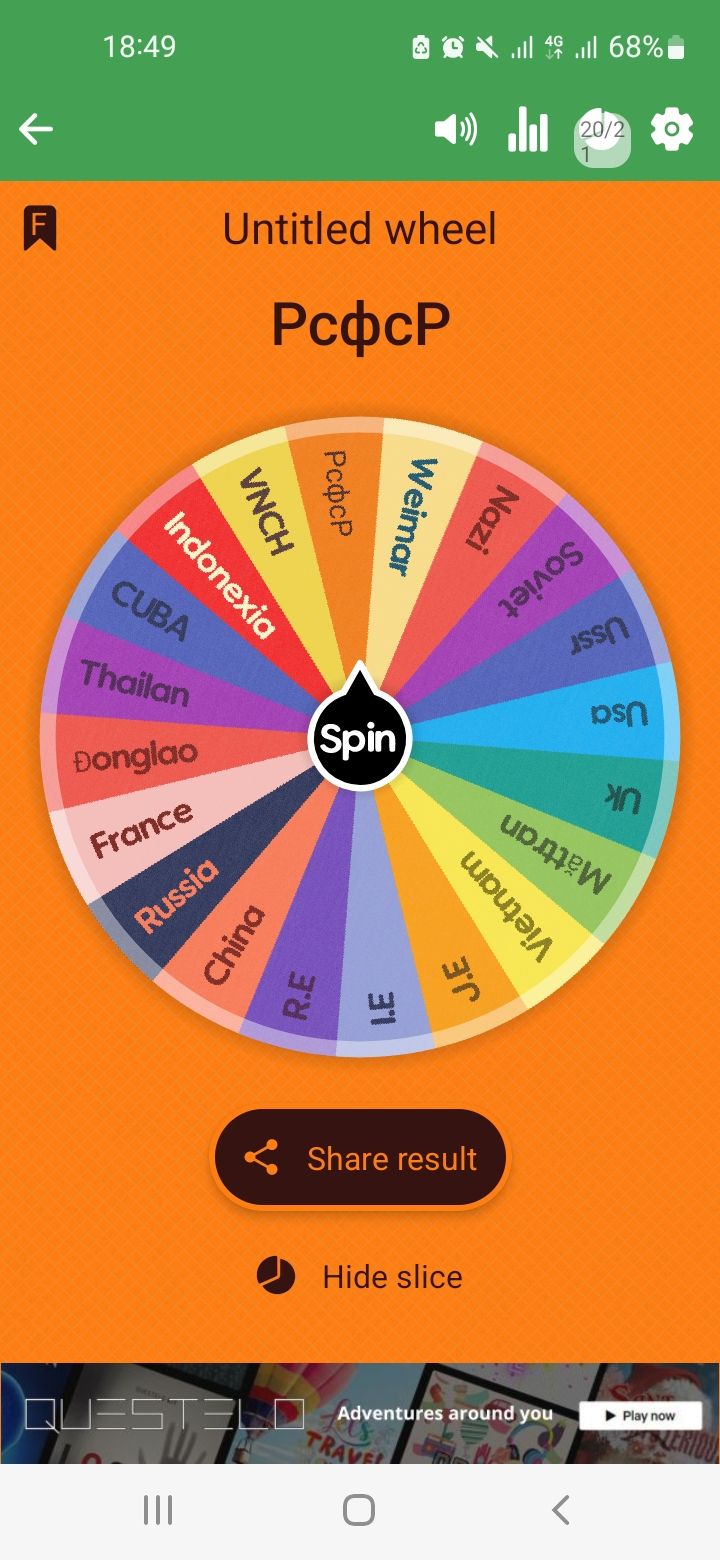Viewport: 720px width, 1560px height.
Task: Tap the saved wheels bookmark icon
Action: [x=40, y=228]
